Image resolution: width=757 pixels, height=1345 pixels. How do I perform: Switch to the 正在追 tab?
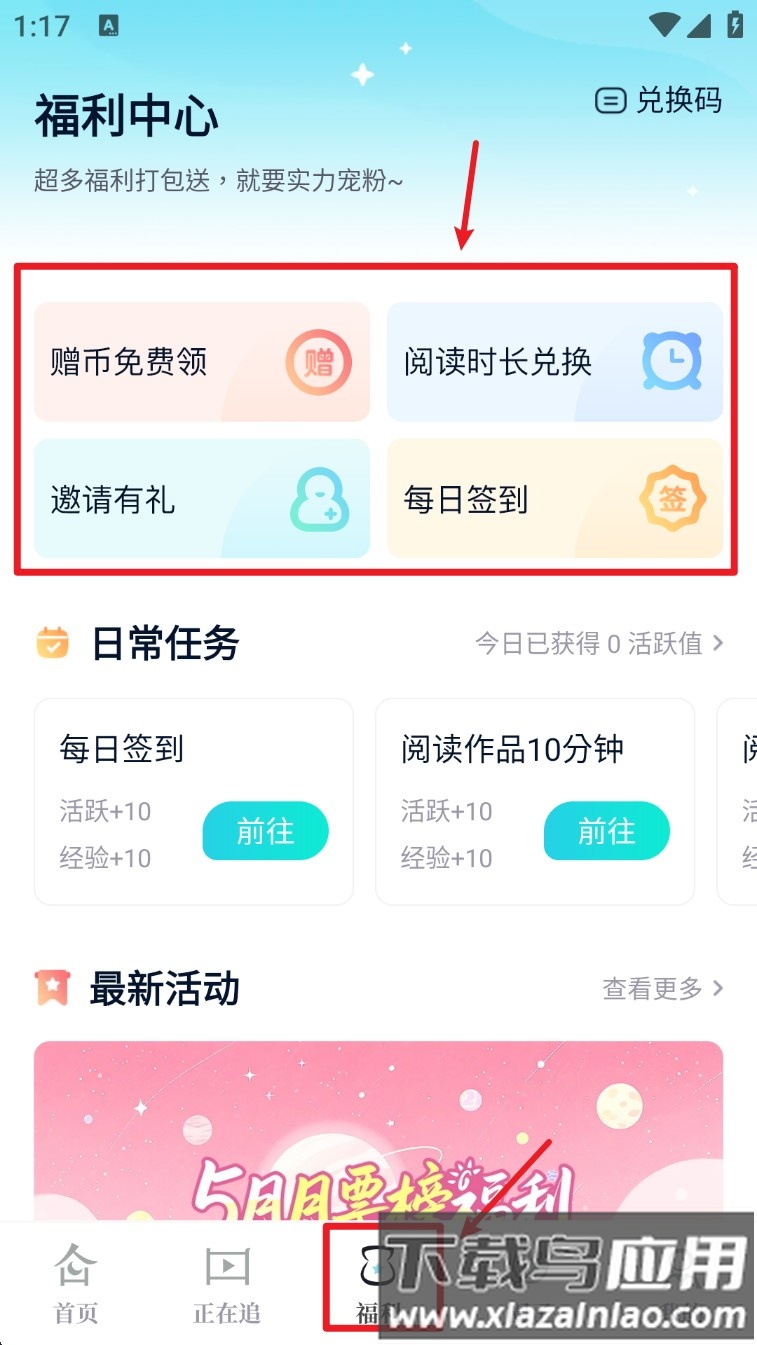(227, 1284)
